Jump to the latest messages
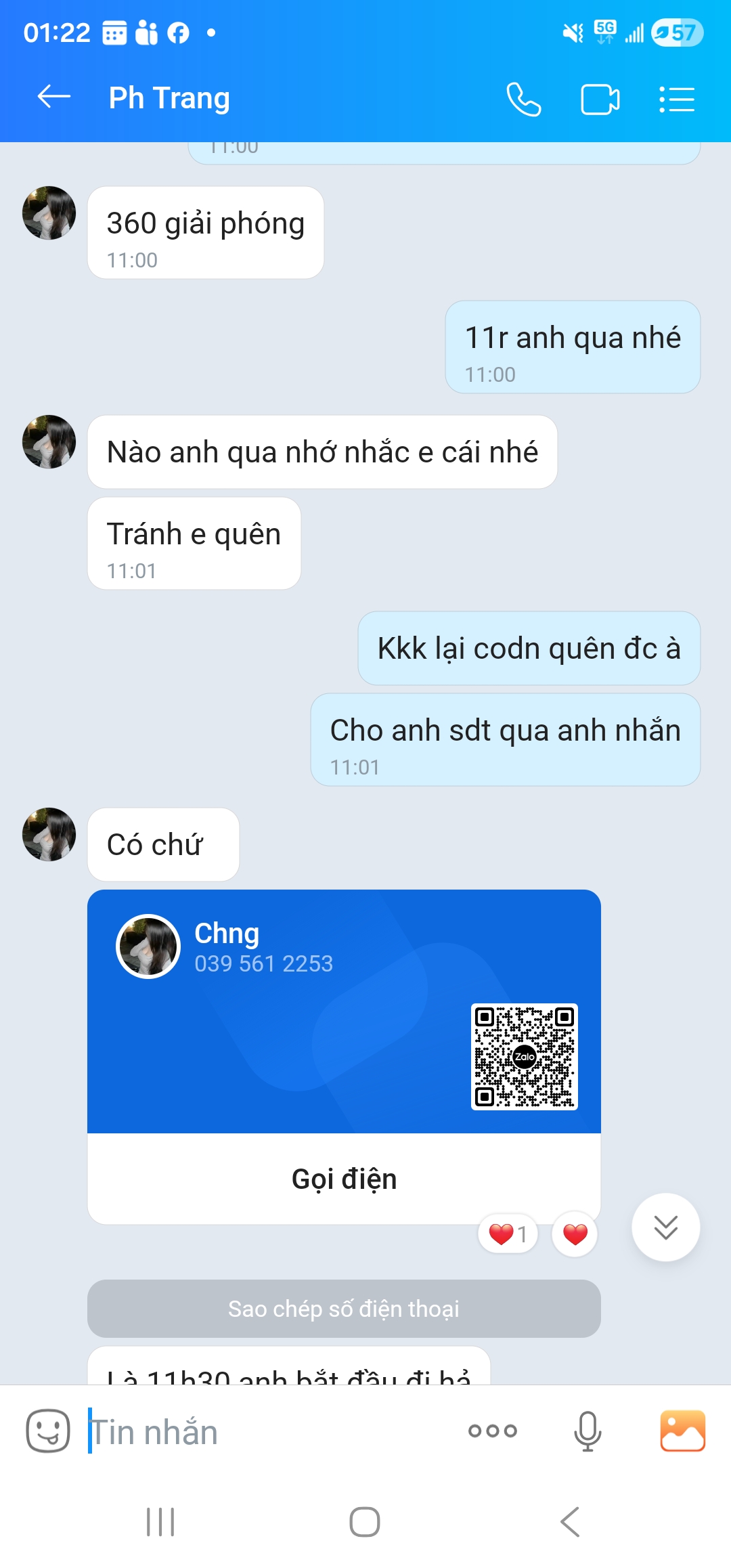This screenshot has height=1568, width=731. pos(665,1227)
